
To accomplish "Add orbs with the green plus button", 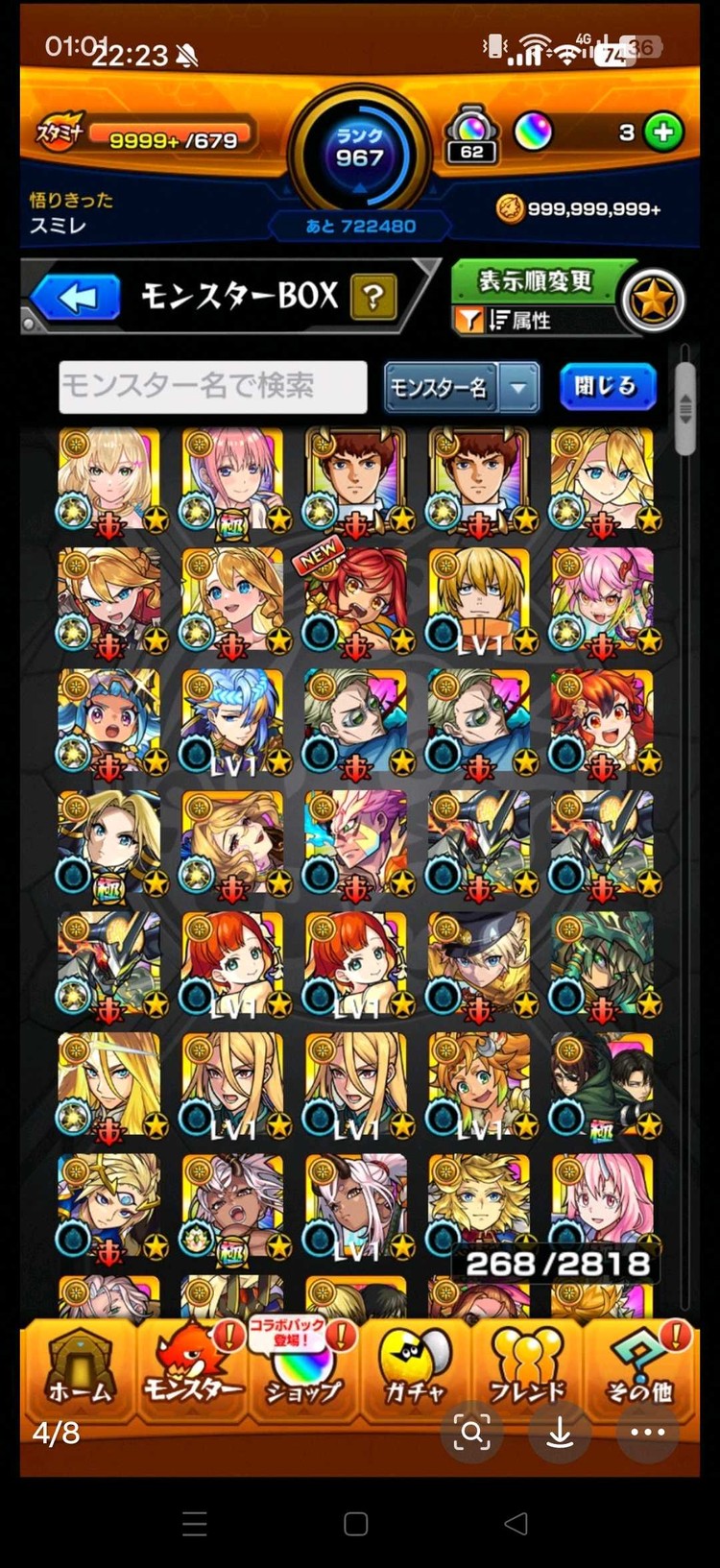I will pos(664,132).
